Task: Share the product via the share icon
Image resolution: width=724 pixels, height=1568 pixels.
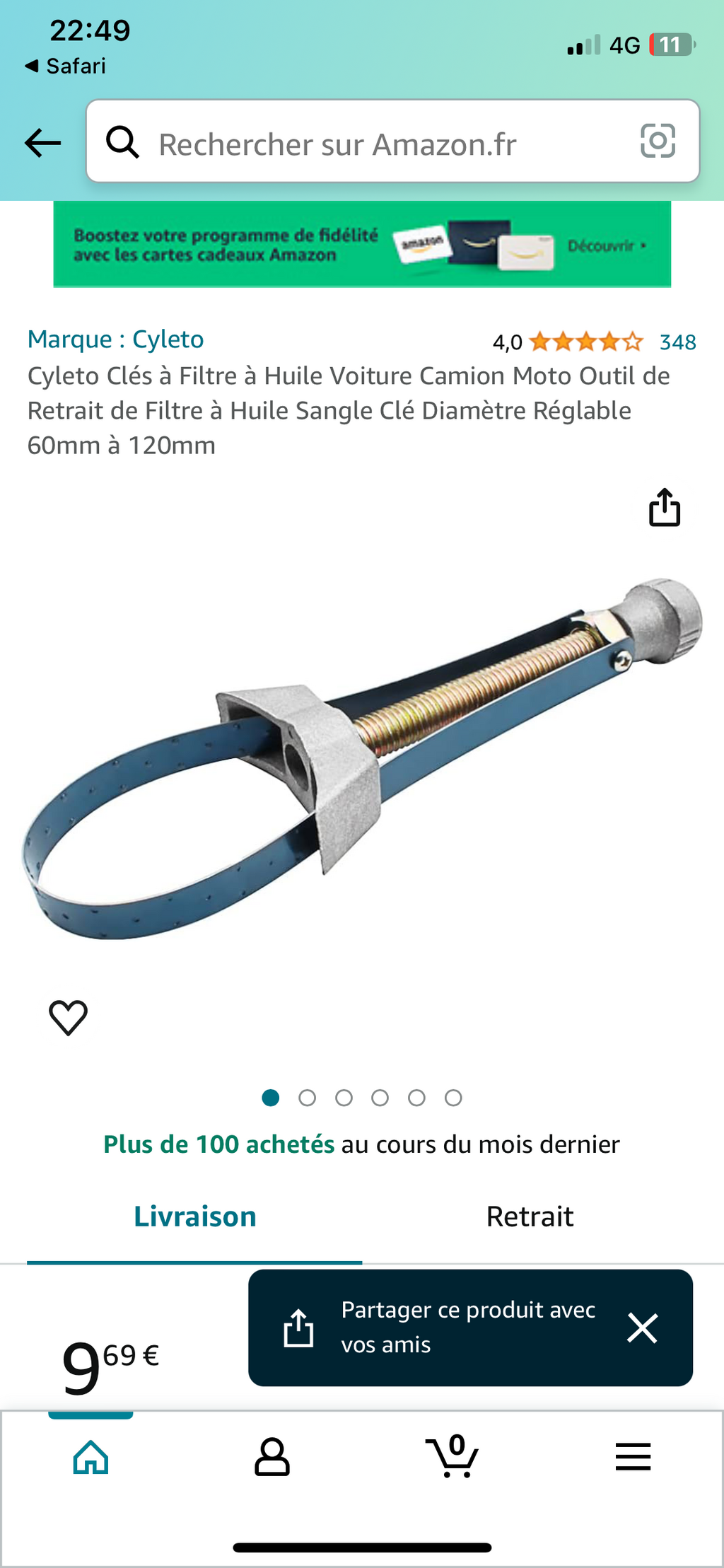Action: [x=665, y=507]
